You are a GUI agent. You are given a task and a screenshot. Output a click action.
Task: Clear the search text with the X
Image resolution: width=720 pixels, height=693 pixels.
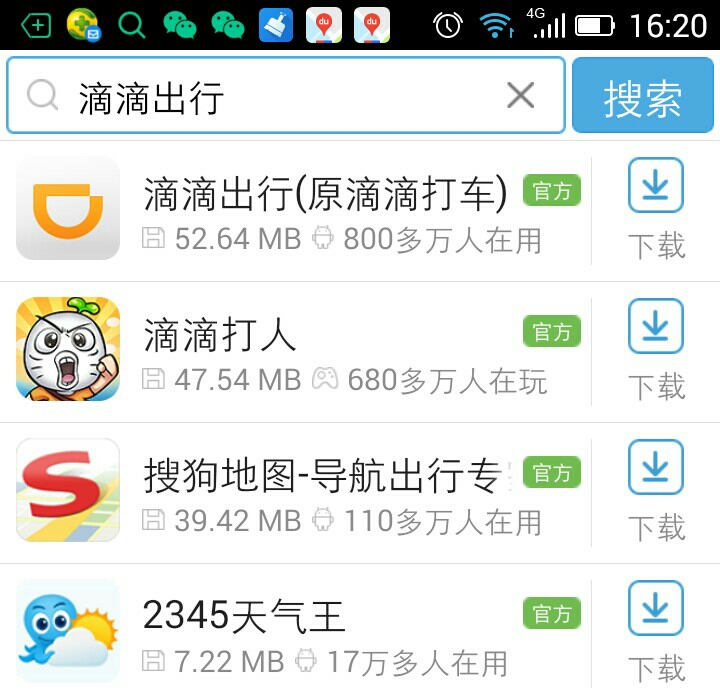click(x=520, y=96)
